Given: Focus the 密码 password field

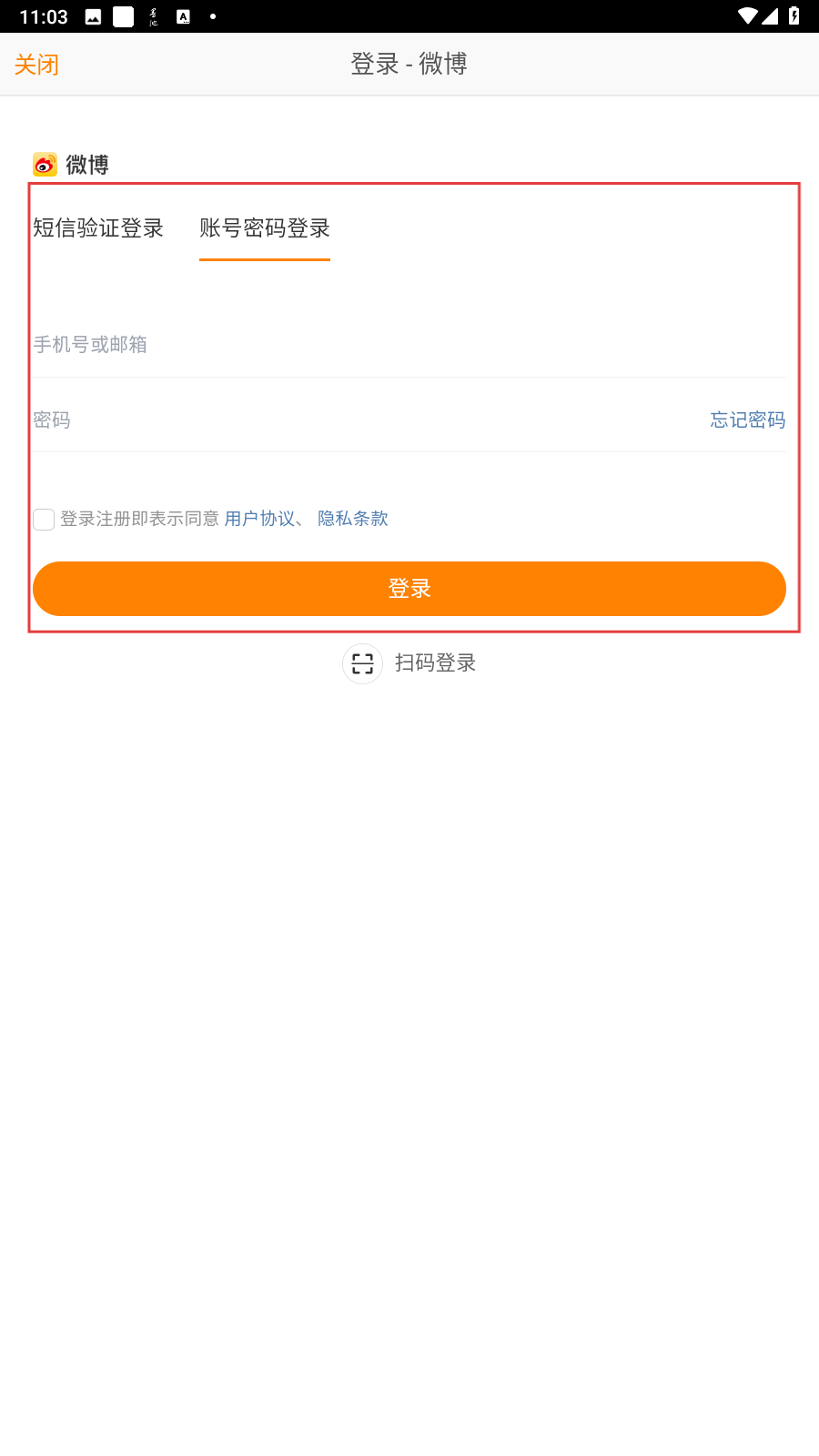Looking at the screenshot, I should [364, 420].
